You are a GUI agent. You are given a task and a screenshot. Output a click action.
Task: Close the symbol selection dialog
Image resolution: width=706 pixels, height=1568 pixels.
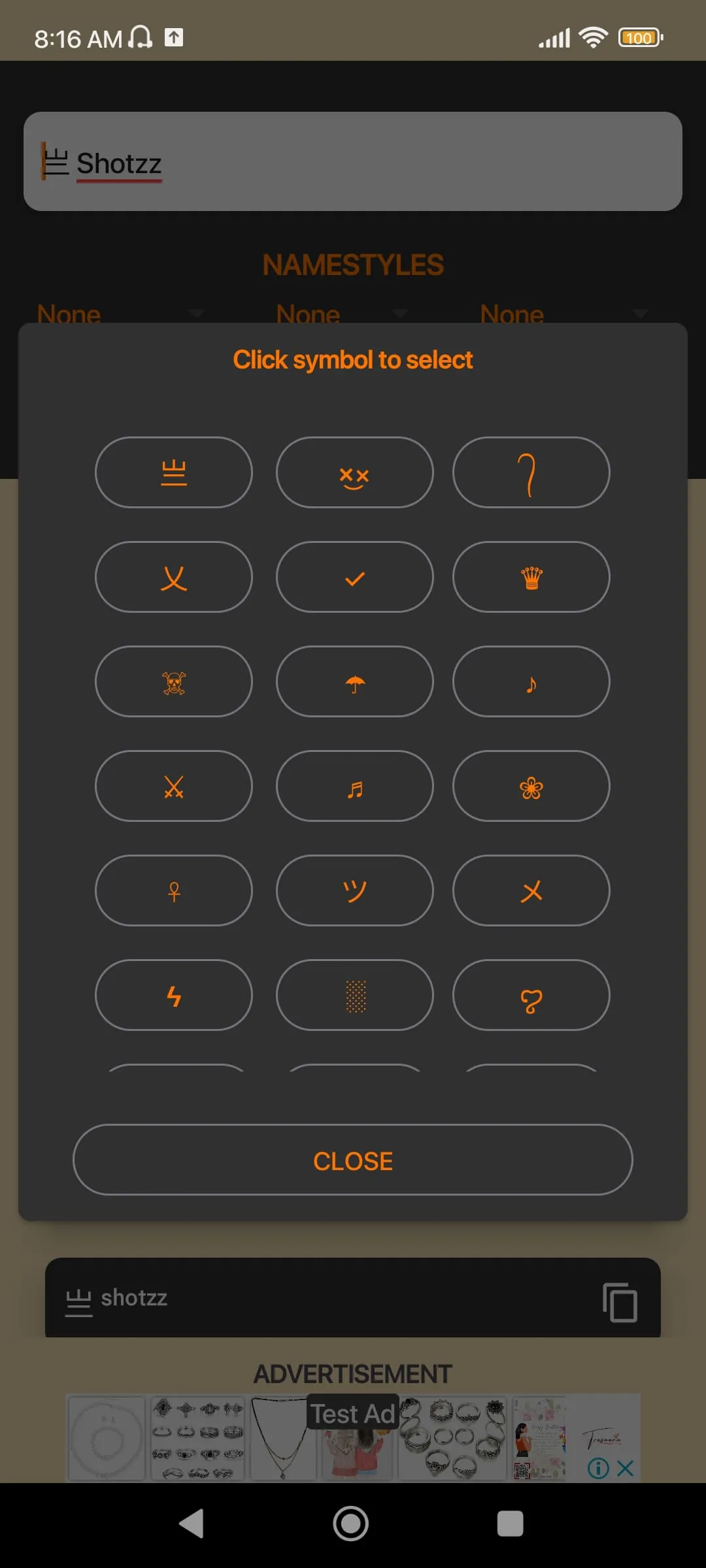pyautogui.click(x=353, y=1160)
